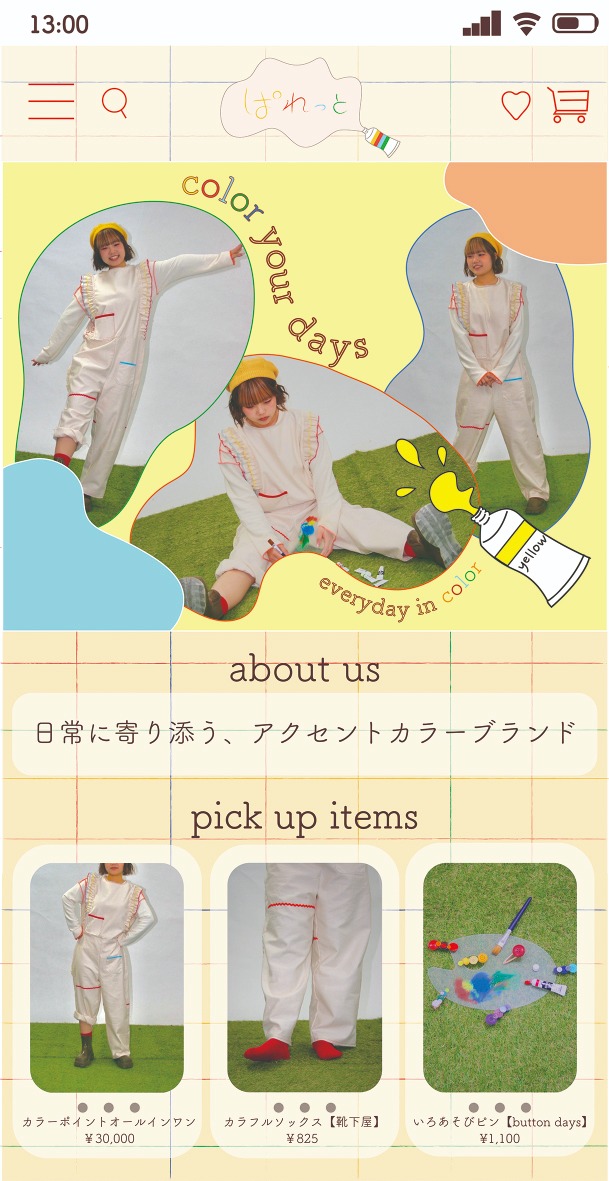Open the search icon
Image resolution: width=609 pixels, height=1181 pixels.
point(115,103)
